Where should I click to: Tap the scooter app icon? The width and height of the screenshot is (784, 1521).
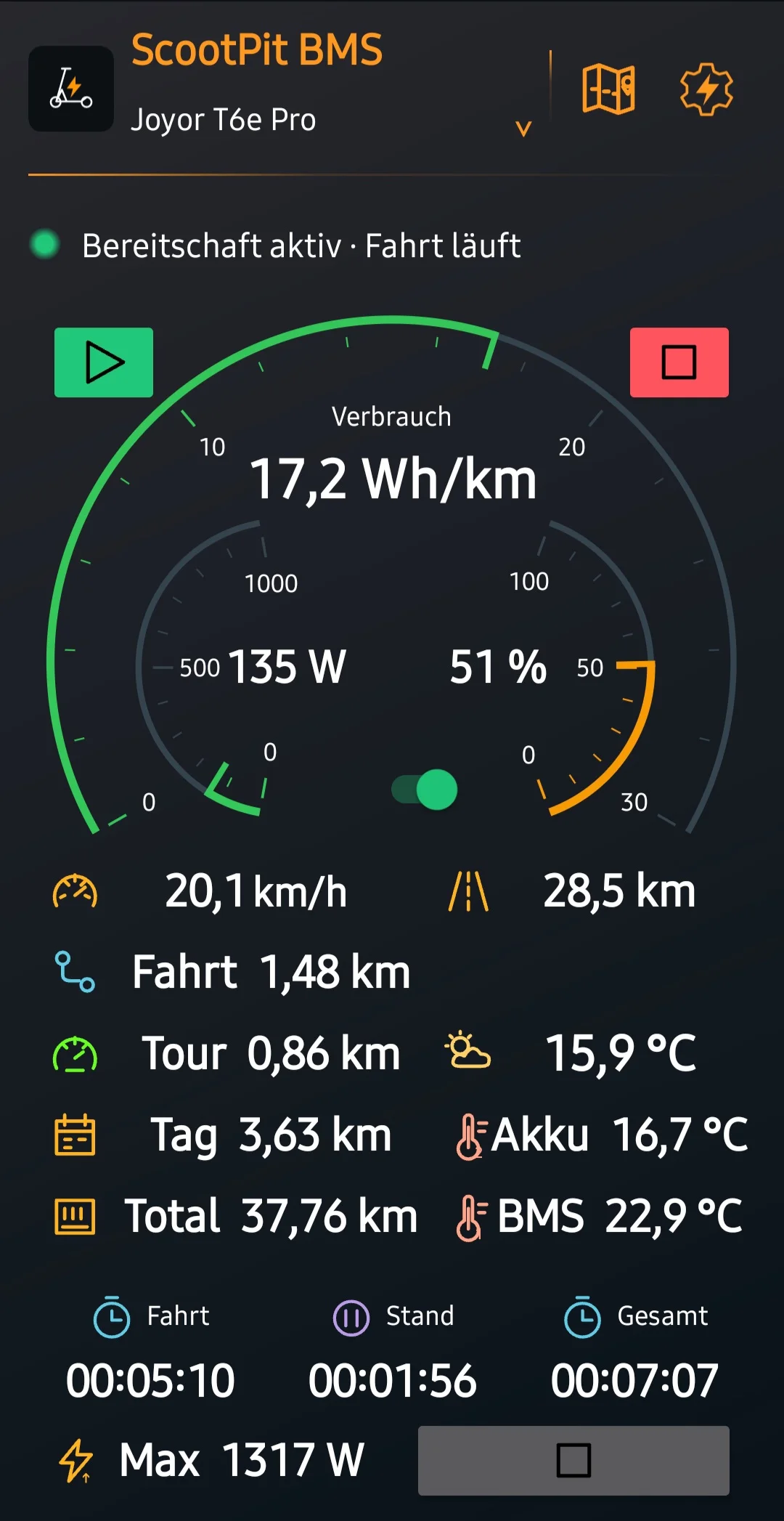point(71,89)
